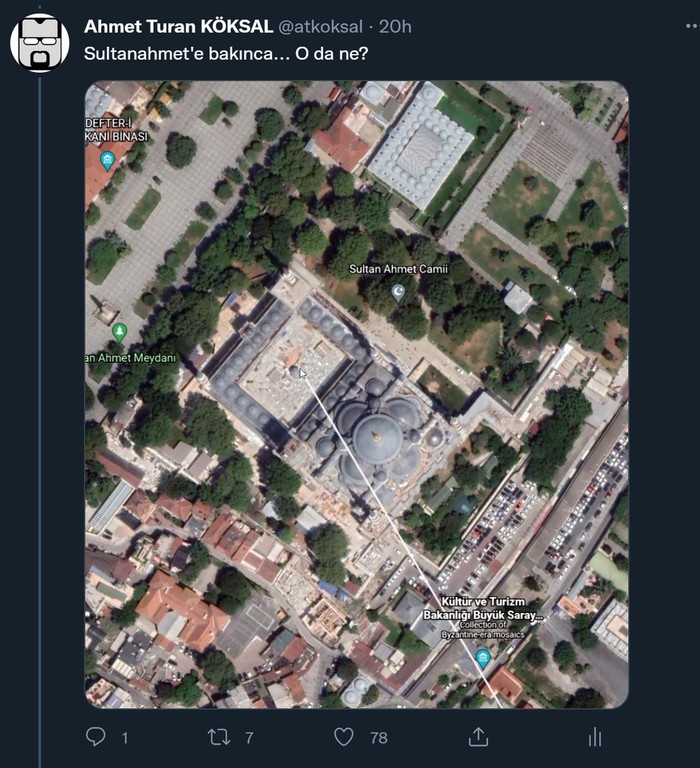Like the Sultanahmet tweet
Screen dimensions: 700x768
pyautogui.click(x=344, y=737)
